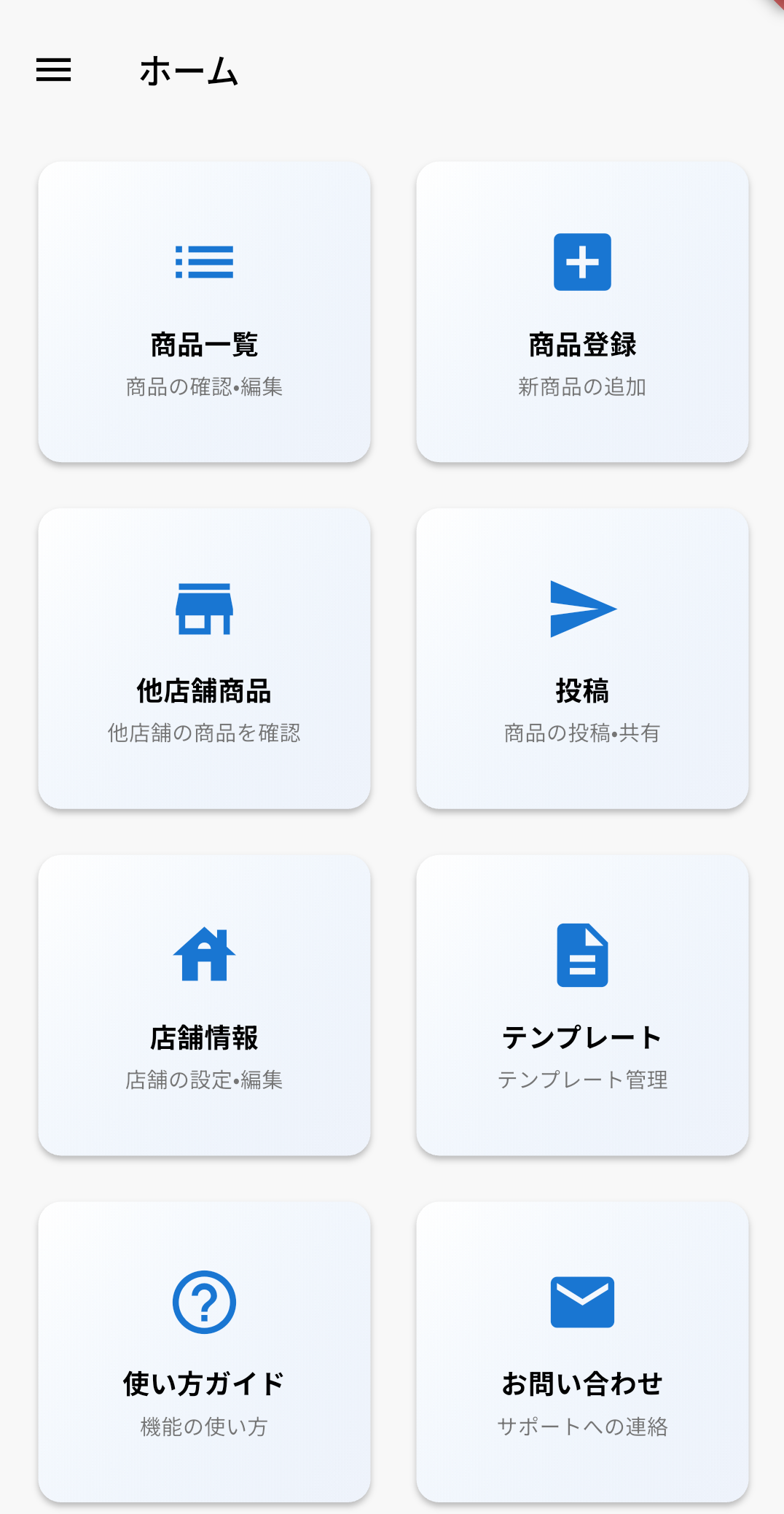Select the 投稿 card
Viewport: 784px width, 1514px height.
pos(581,660)
